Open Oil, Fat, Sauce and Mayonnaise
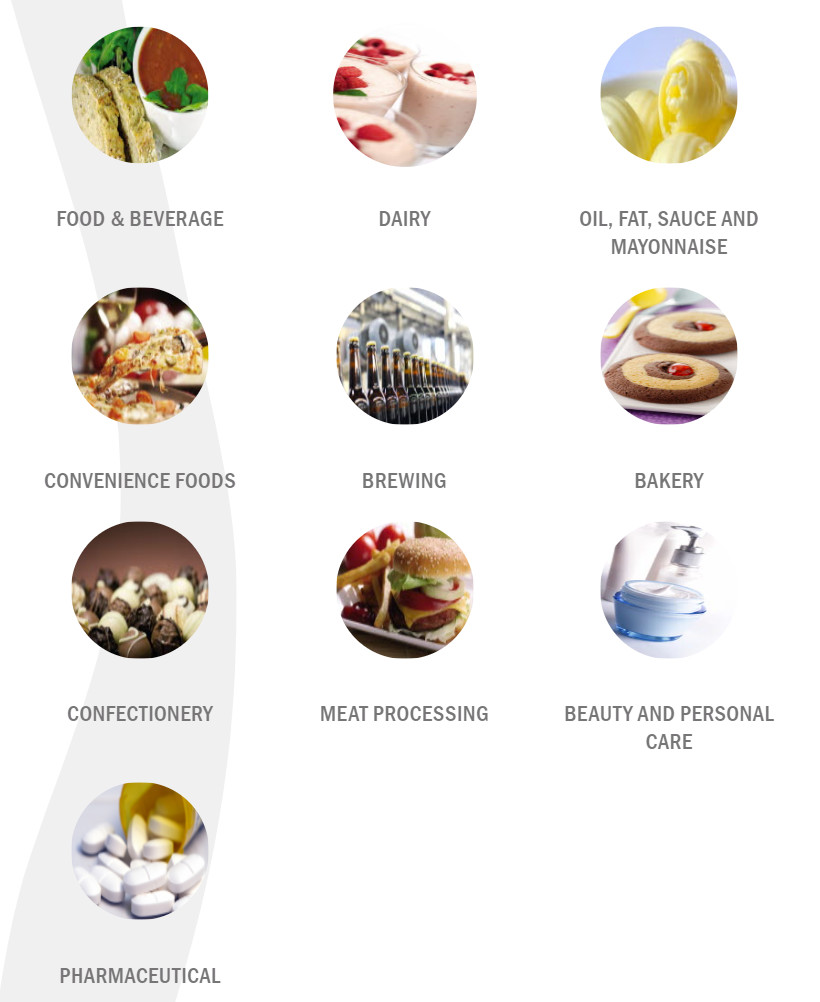Screen dimensions: 820x1002 click(668, 96)
